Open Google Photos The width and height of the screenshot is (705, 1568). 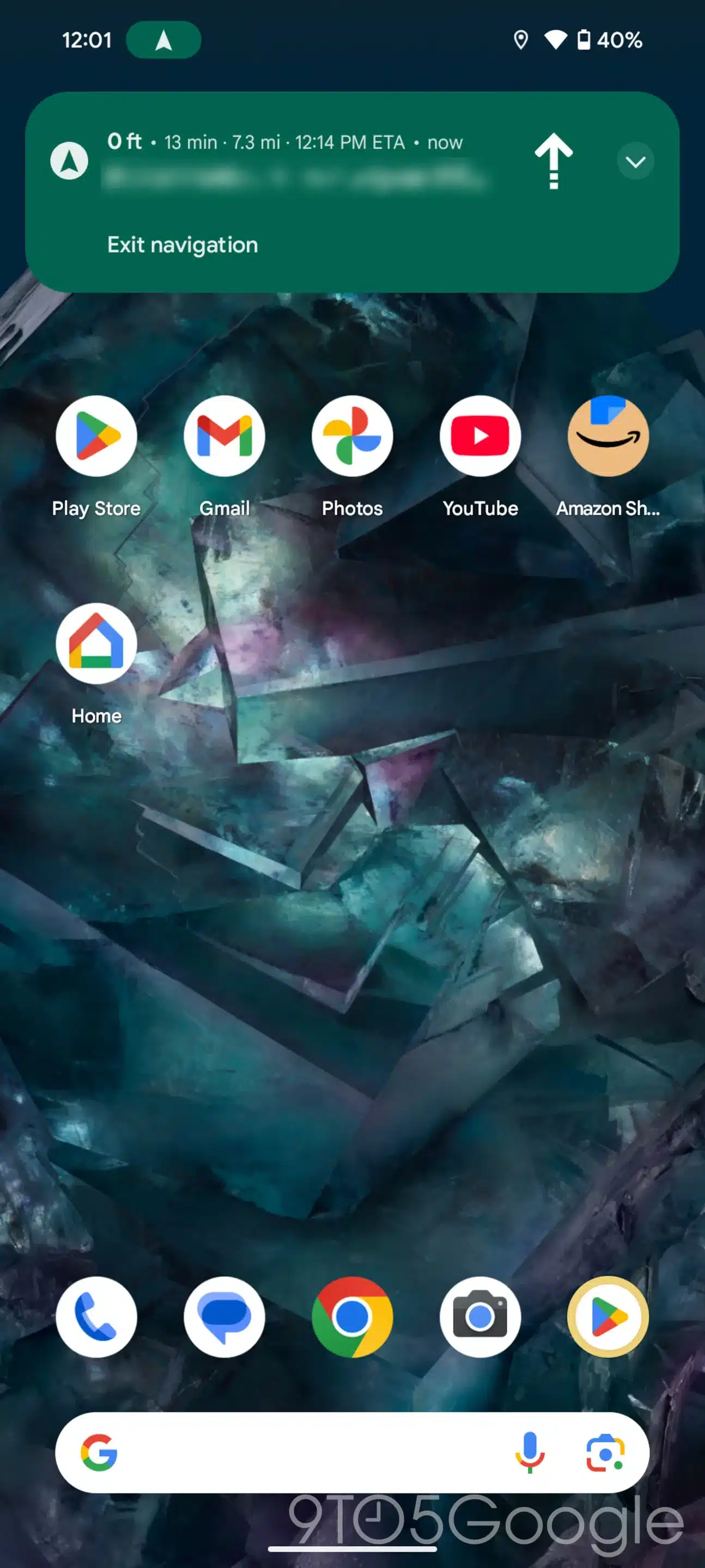pyautogui.click(x=352, y=436)
